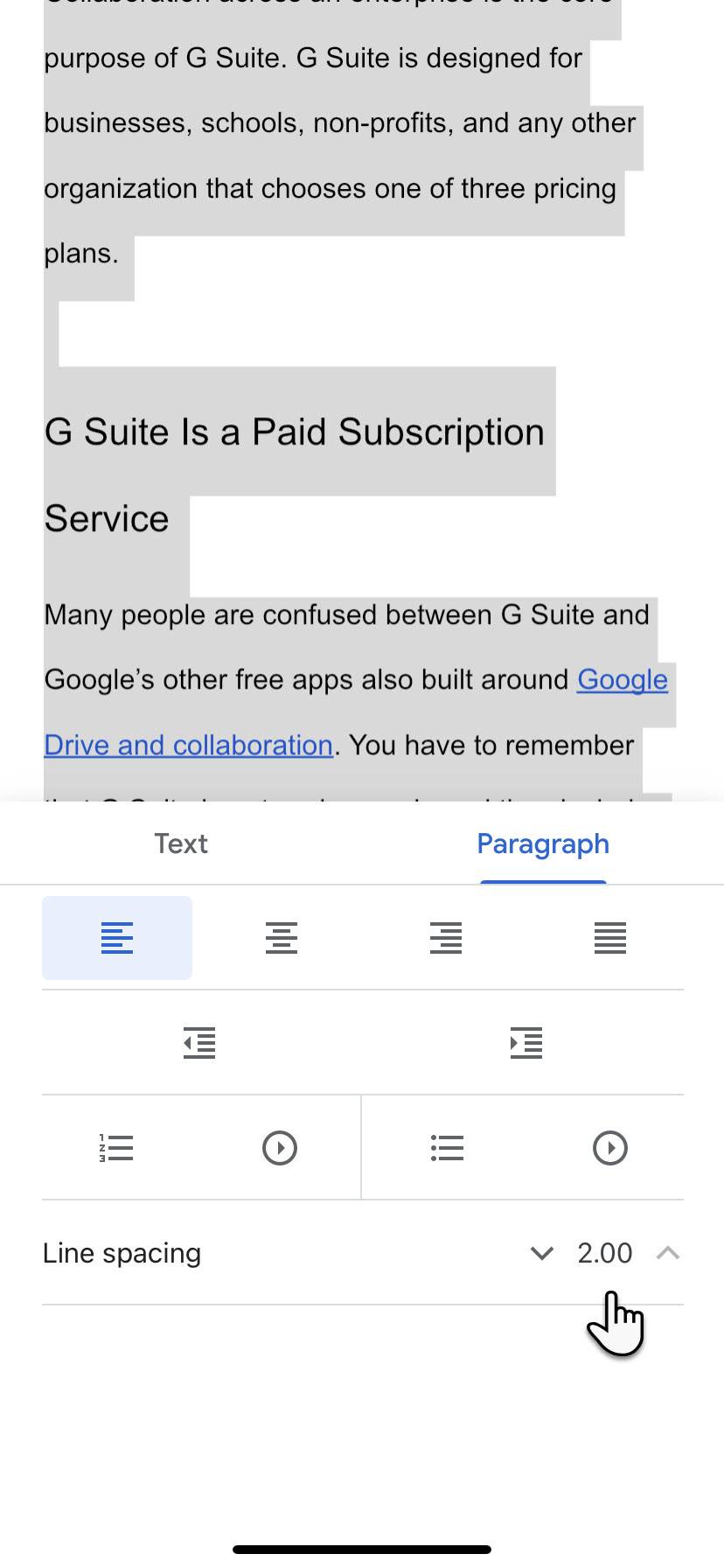Align paragraph to the left
The width and height of the screenshot is (724, 1568).
coord(117,938)
